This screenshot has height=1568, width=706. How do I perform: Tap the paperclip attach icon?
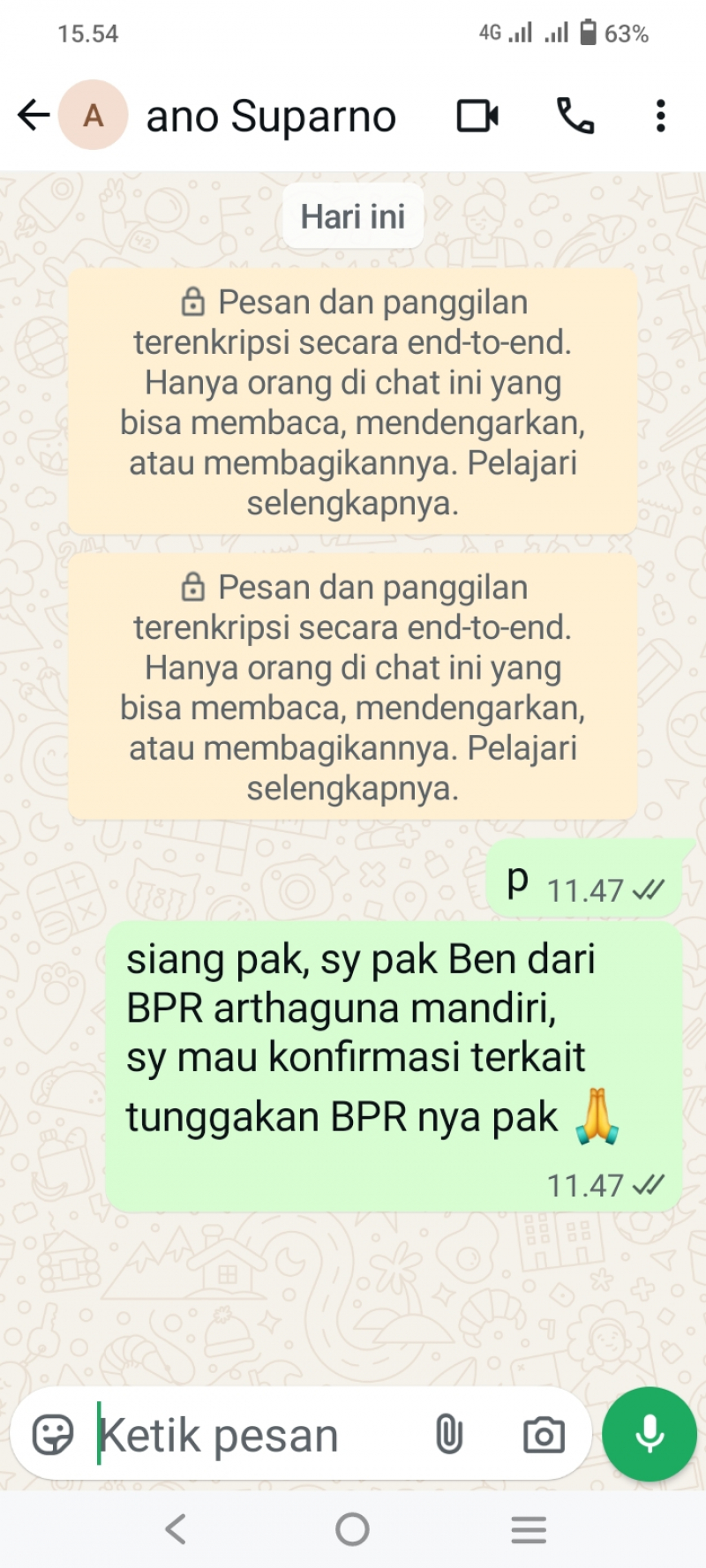coord(449,1434)
